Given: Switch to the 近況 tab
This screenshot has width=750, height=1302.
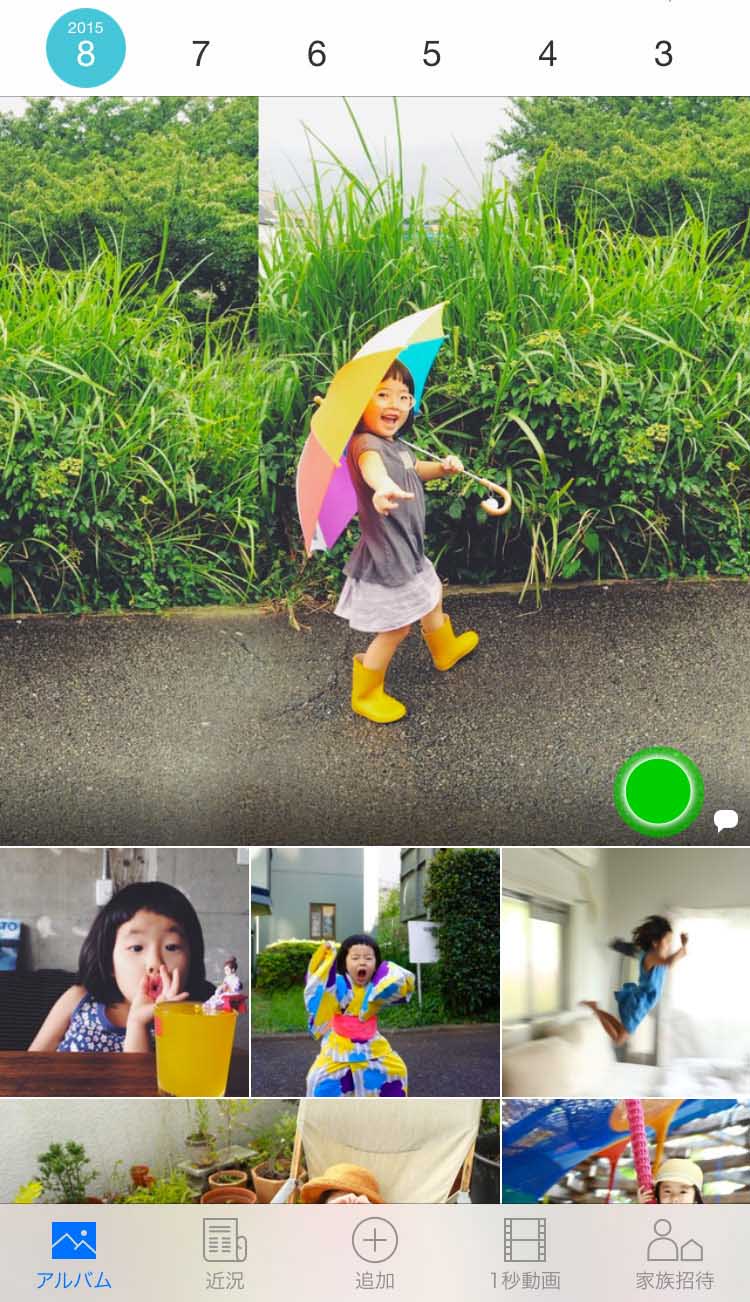Looking at the screenshot, I should pyautogui.click(x=224, y=1254).
